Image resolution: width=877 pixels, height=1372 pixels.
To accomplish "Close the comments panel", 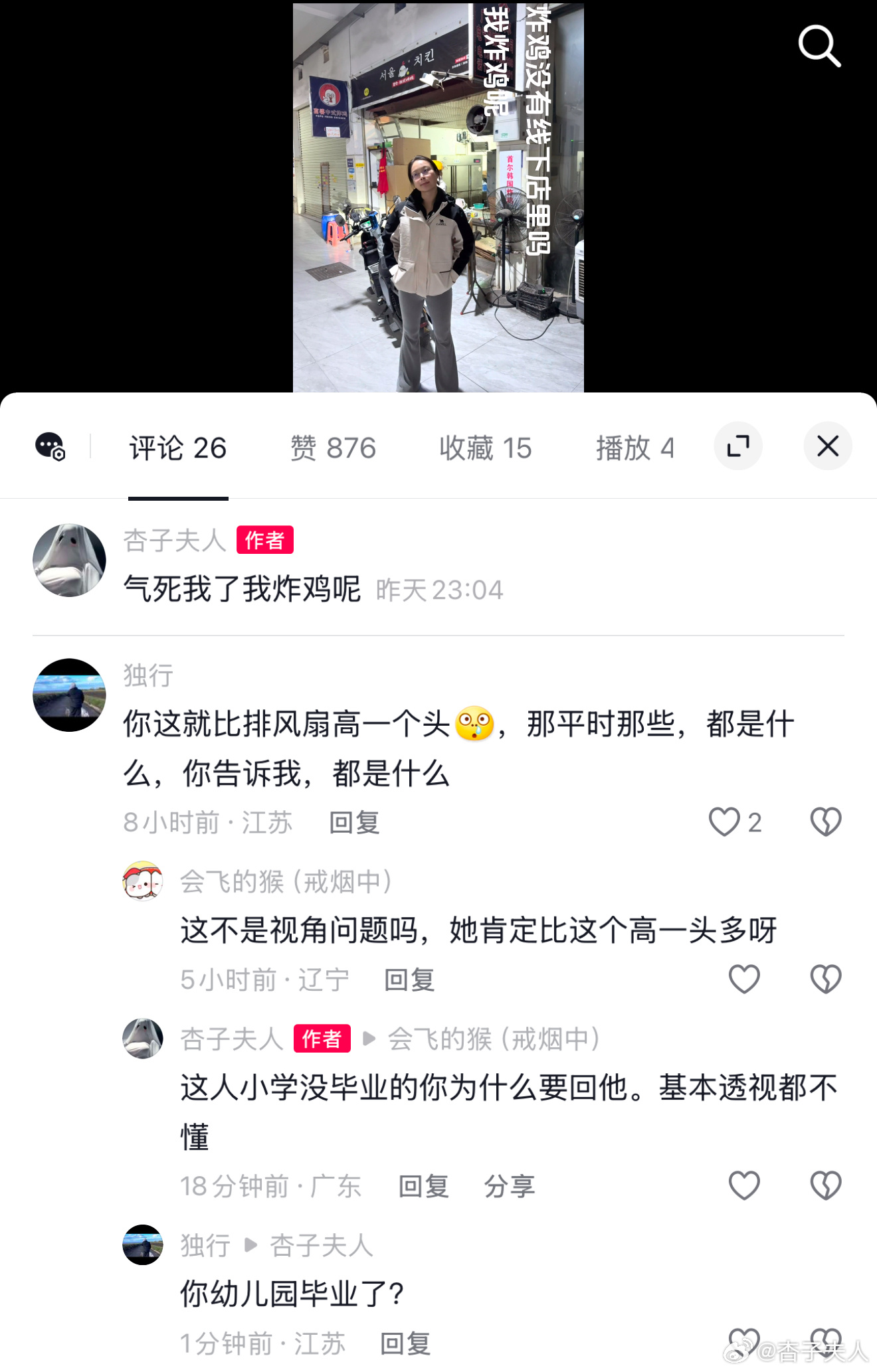I will pos(827,446).
